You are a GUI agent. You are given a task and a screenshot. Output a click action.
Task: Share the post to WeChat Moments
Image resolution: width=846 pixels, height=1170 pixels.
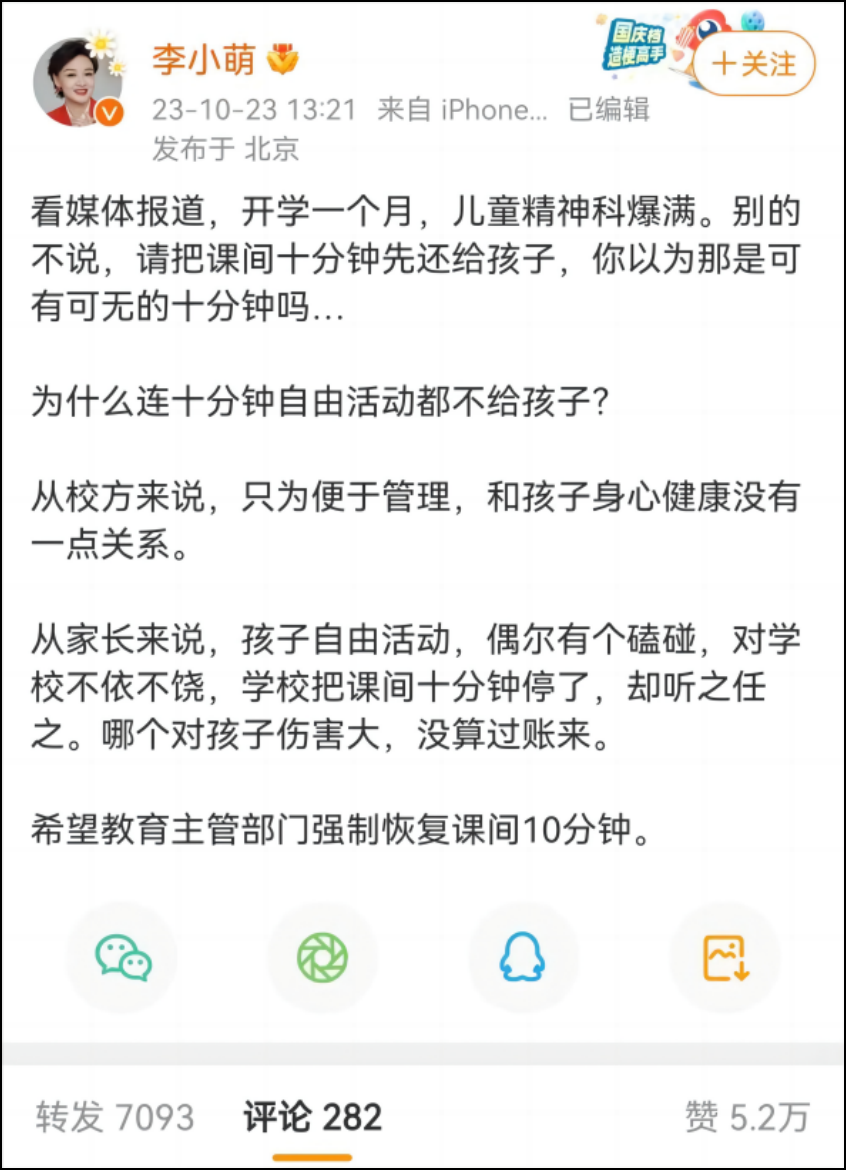tap(322, 958)
